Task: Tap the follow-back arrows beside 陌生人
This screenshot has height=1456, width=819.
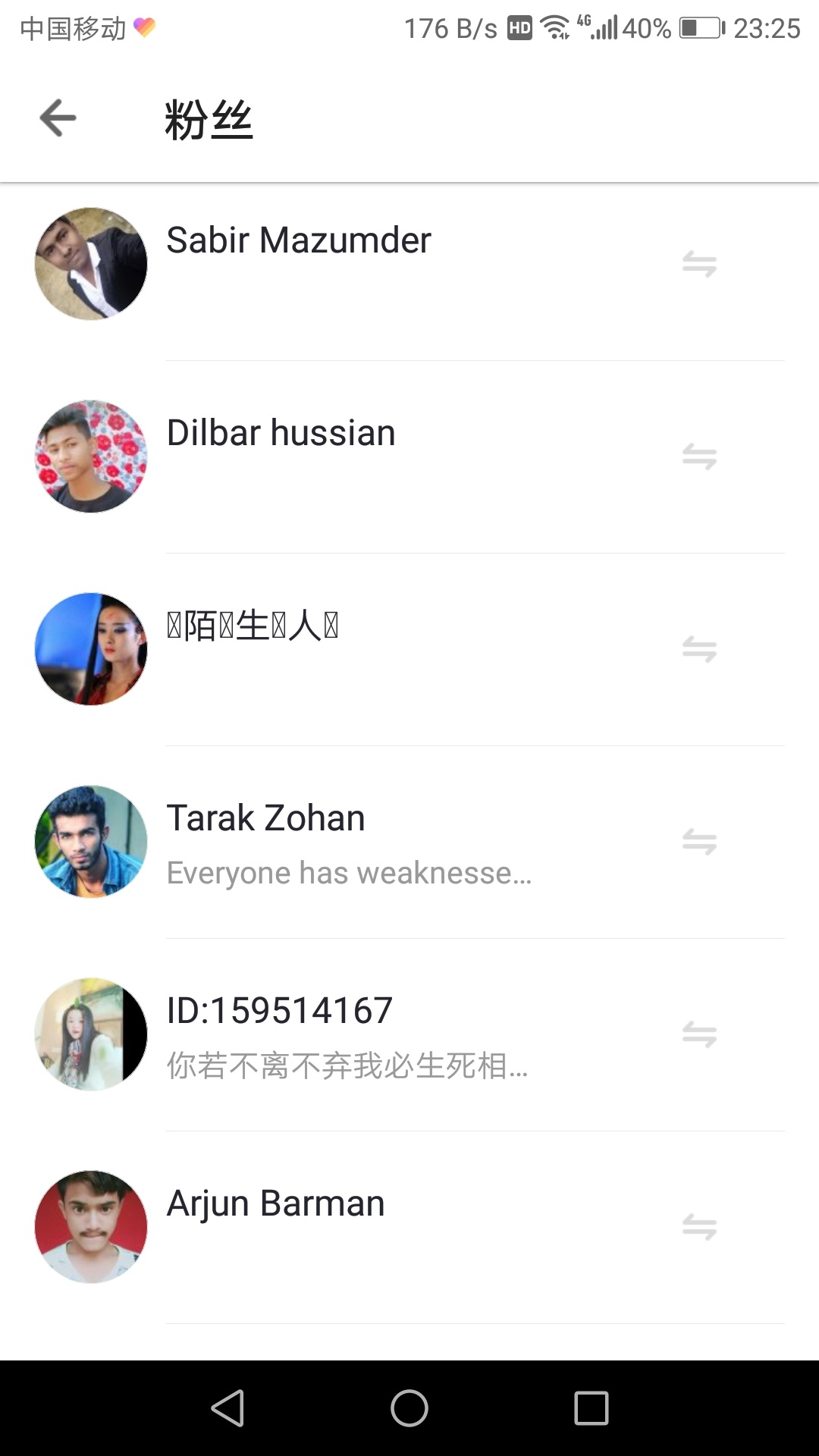Action: pos(699,649)
